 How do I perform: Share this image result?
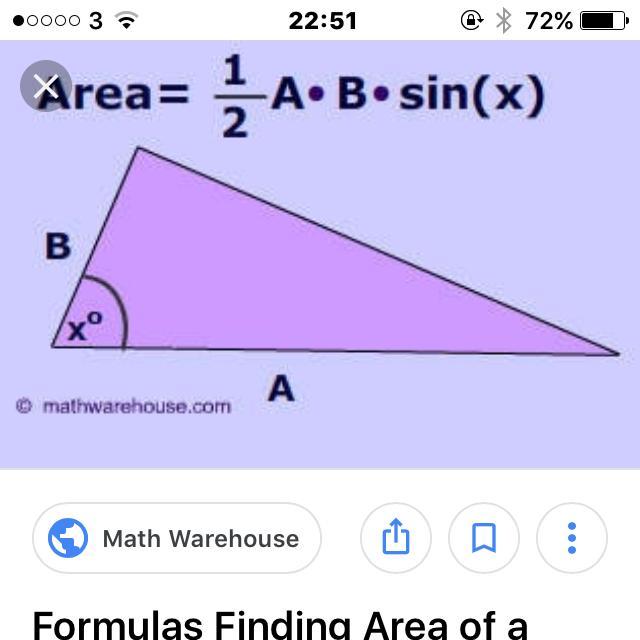(x=396, y=538)
